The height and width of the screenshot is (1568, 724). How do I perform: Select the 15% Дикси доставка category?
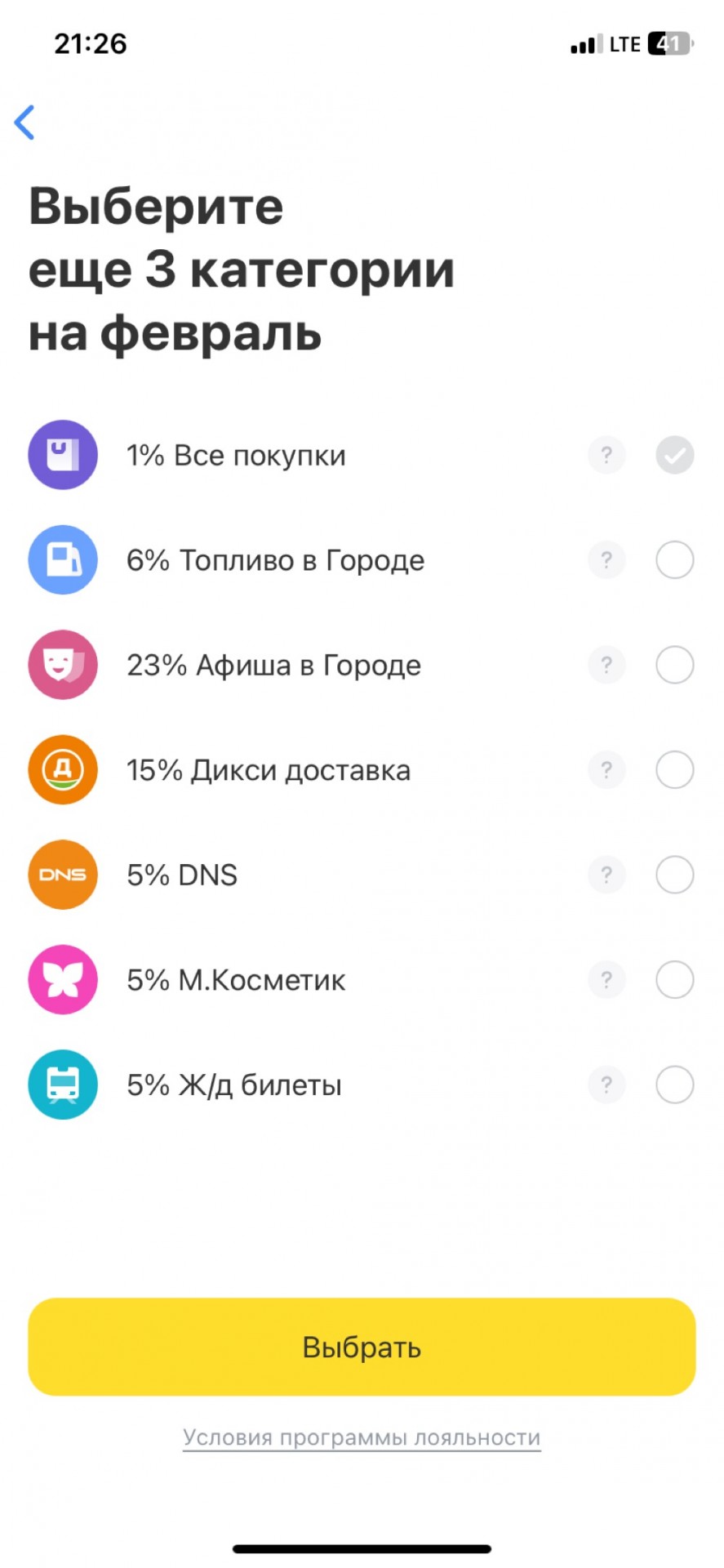tap(674, 770)
